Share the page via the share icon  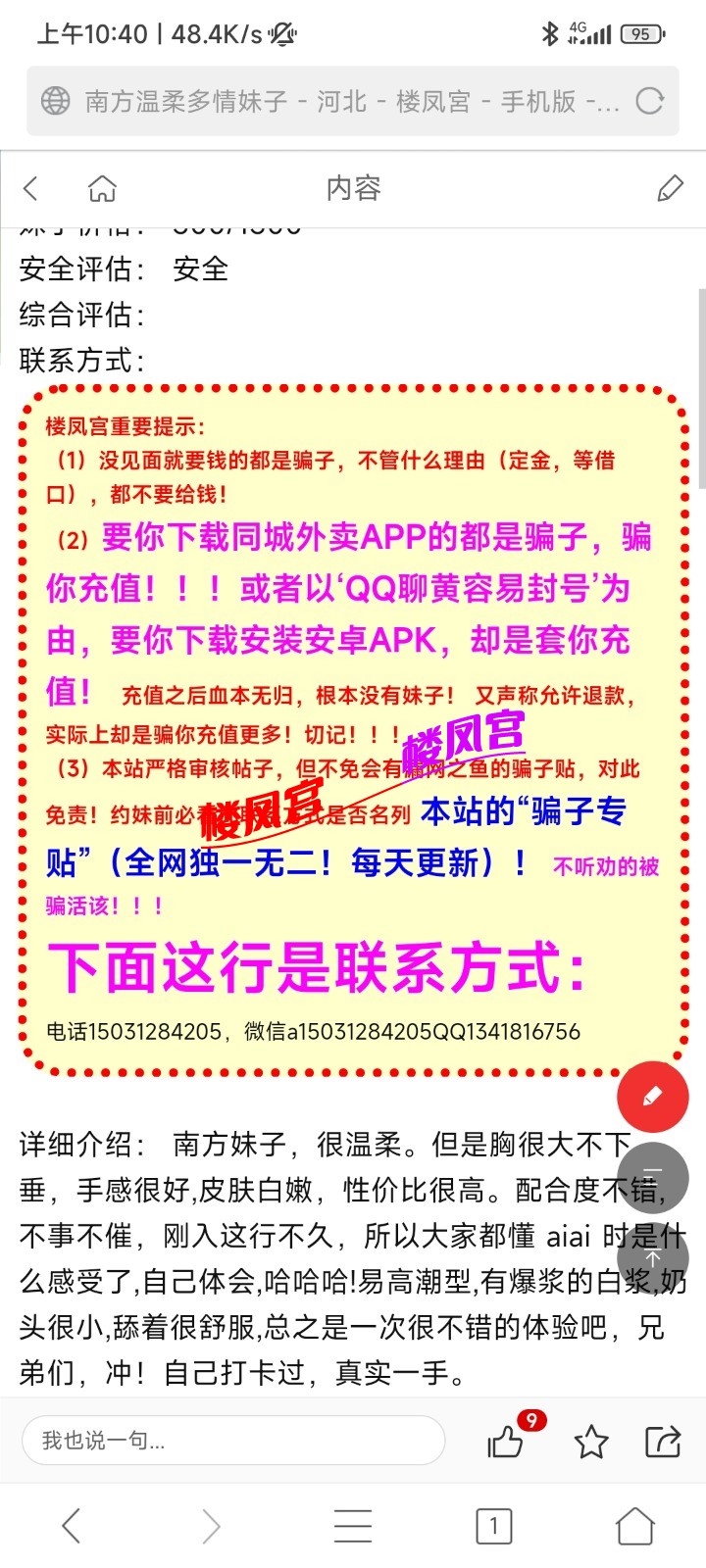(662, 1441)
